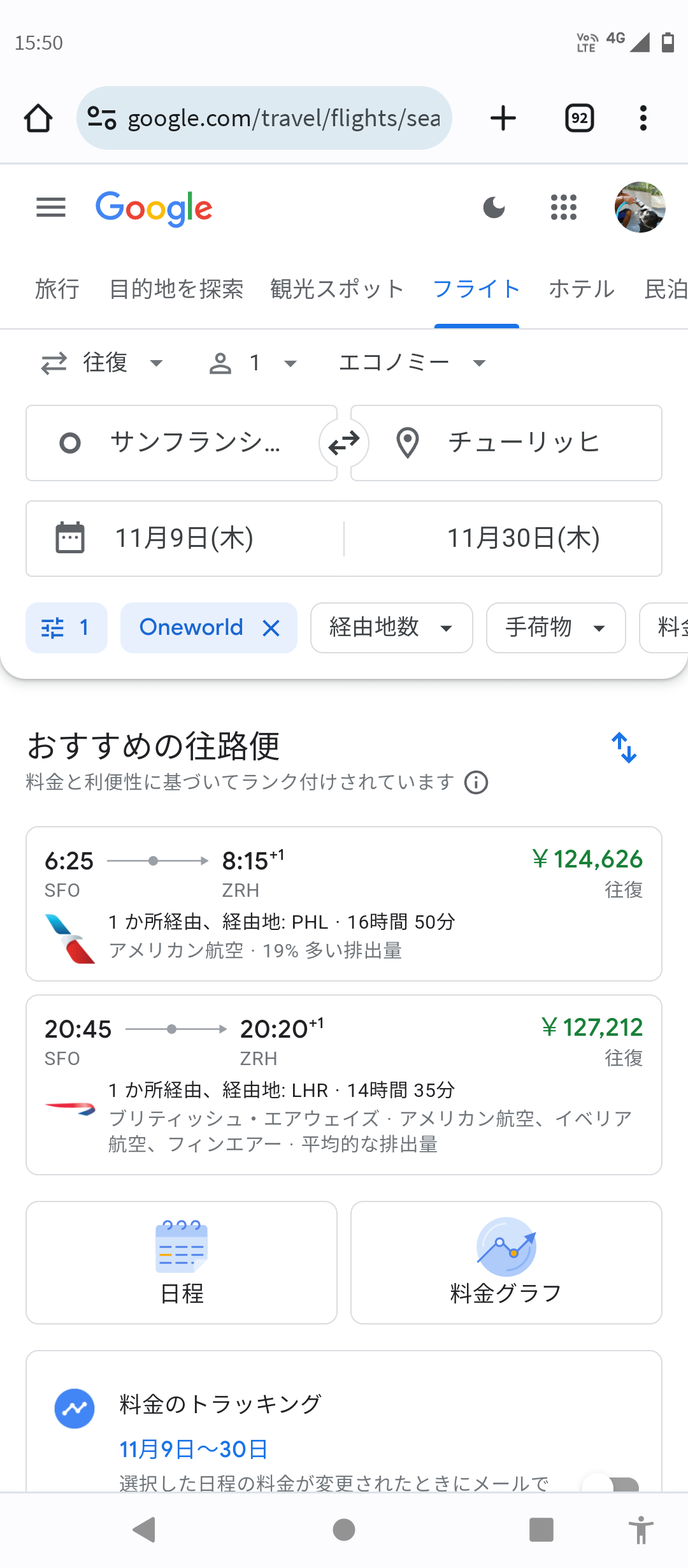The width and height of the screenshot is (688, 1568).
Task: Expand the 手荷物 baggage filter
Action: coord(555,628)
